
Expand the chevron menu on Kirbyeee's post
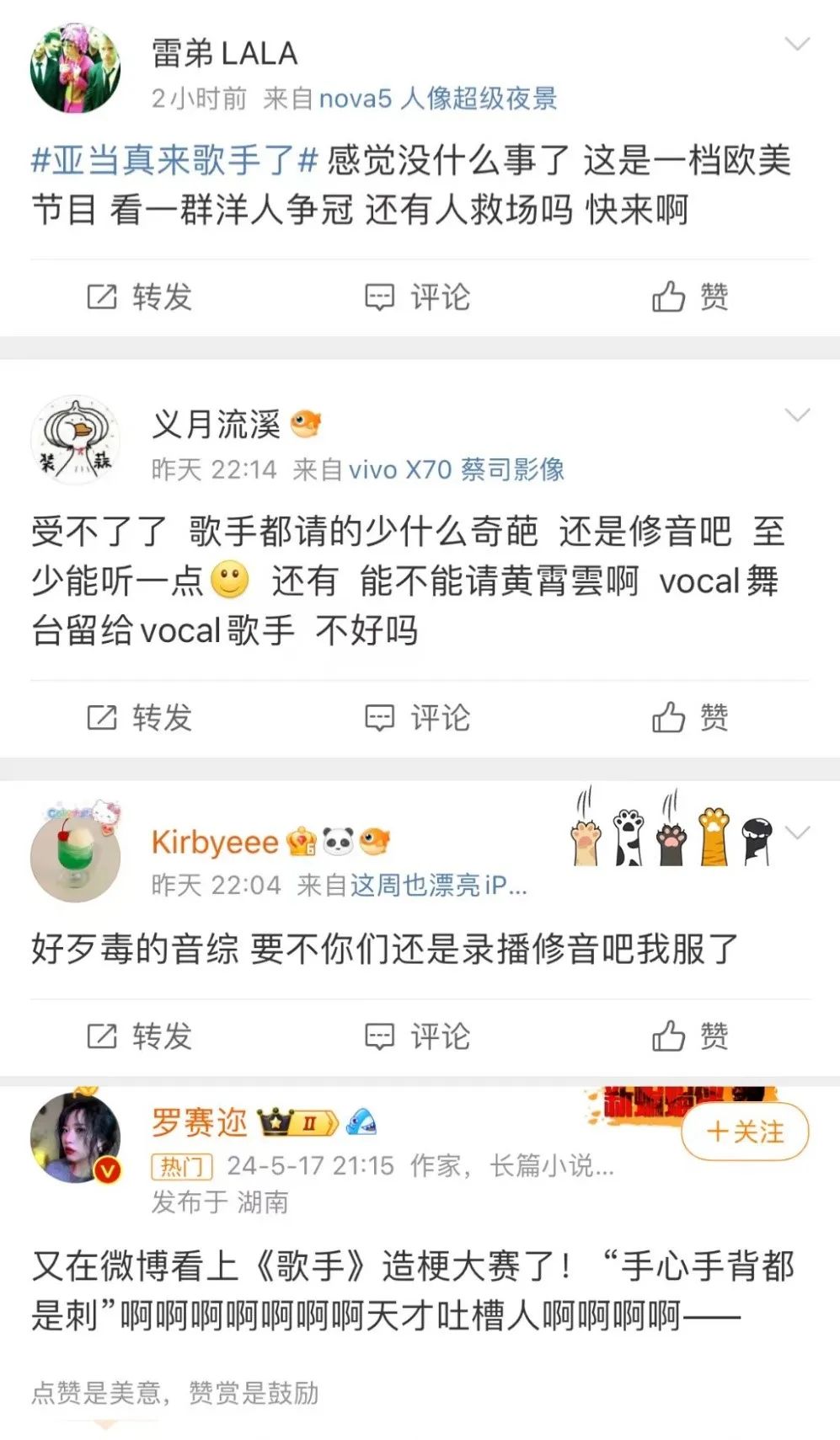[795, 834]
